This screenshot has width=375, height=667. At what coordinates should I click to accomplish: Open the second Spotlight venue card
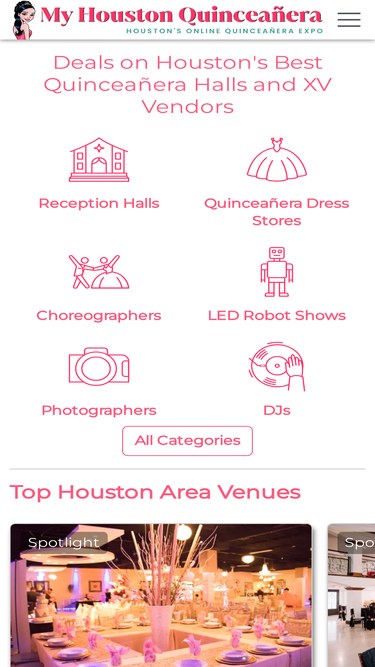[x=352, y=595]
